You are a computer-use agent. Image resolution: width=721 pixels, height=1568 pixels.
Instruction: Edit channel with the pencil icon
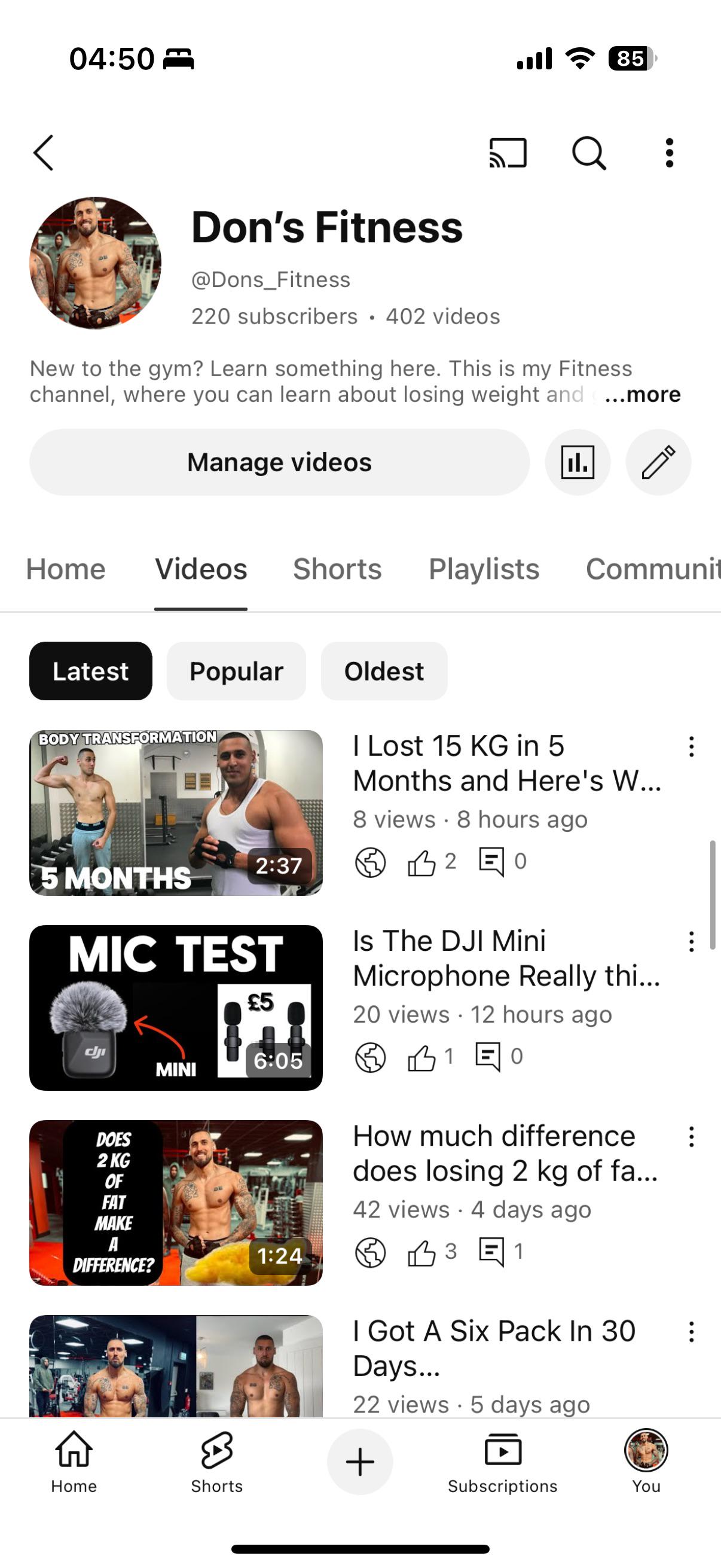(x=658, y=462)
